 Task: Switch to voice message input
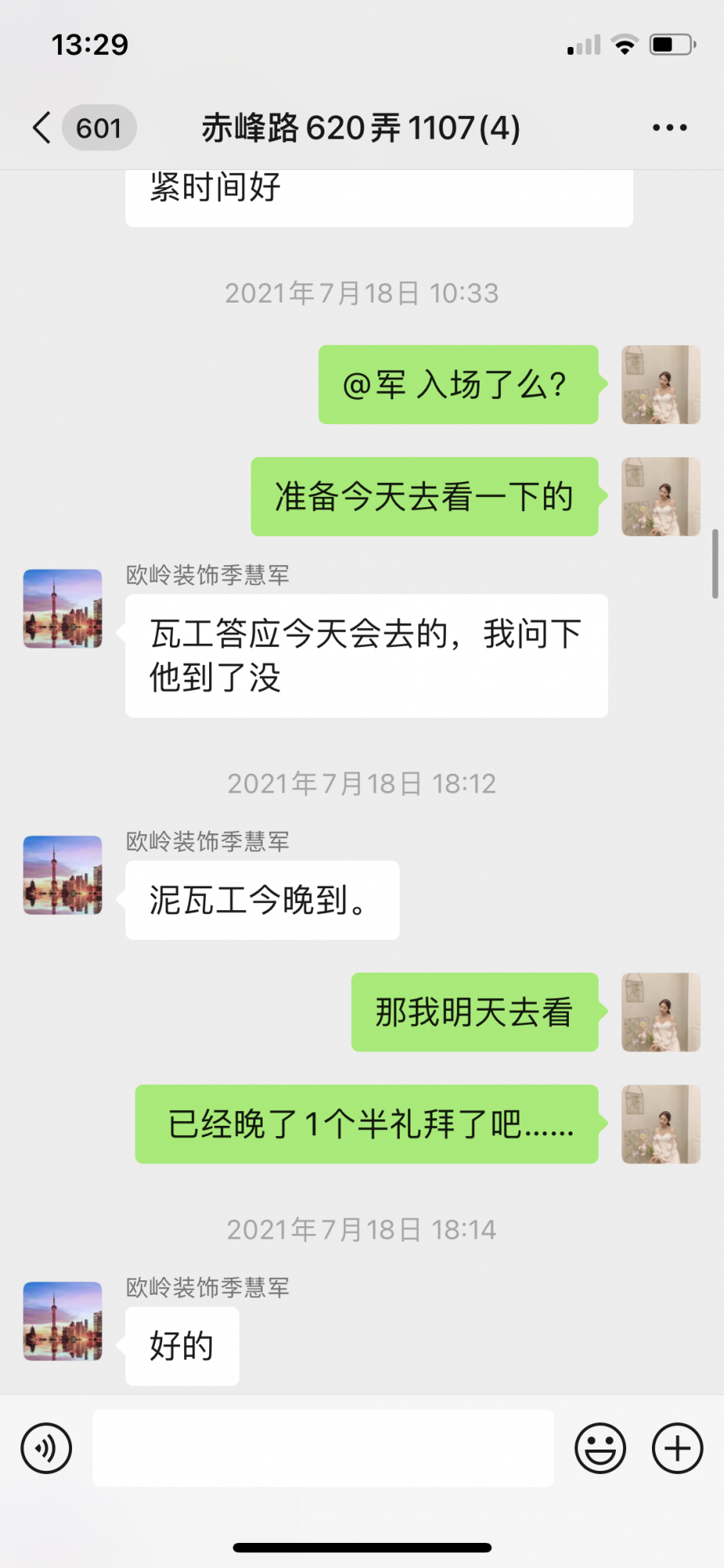point(47,1447)
